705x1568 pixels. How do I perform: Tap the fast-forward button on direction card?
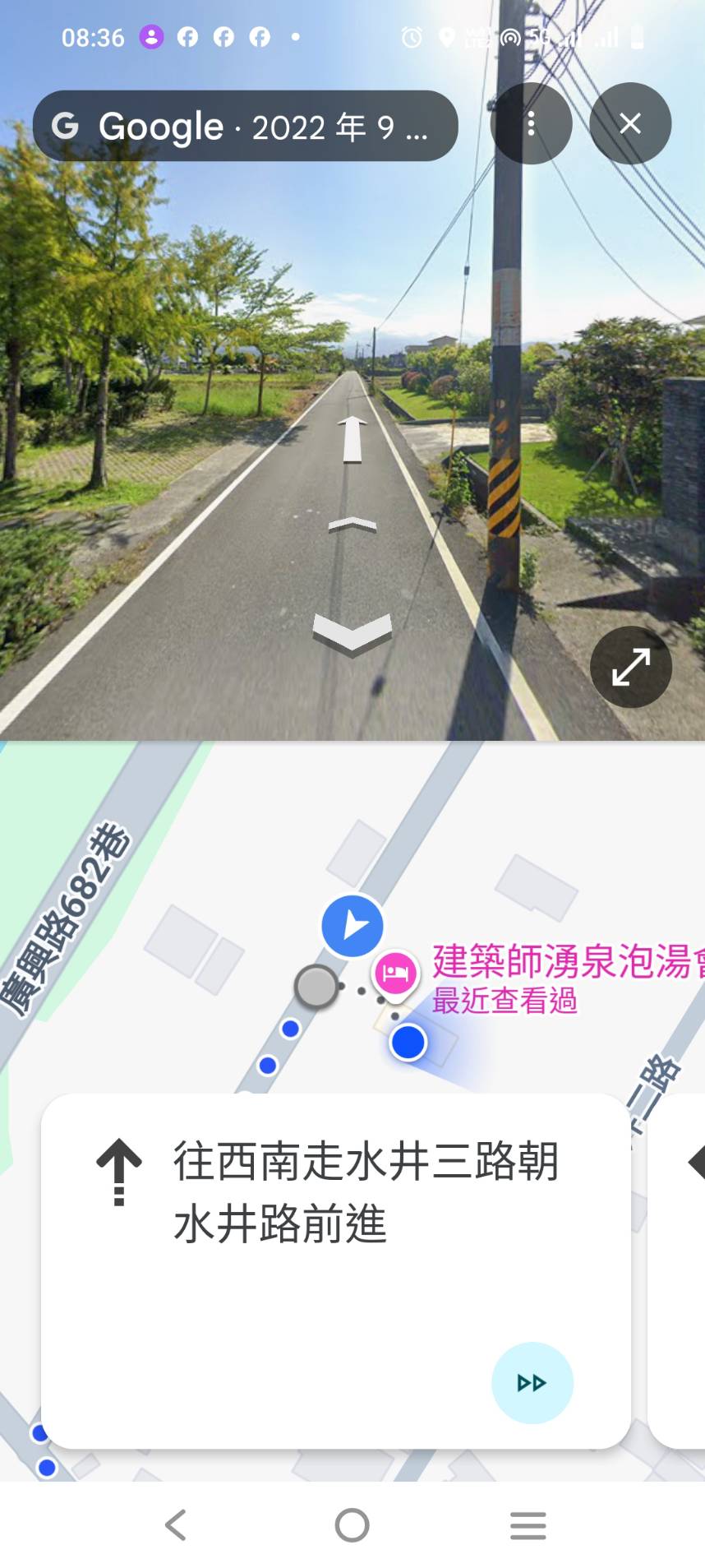coord(532,1382)
